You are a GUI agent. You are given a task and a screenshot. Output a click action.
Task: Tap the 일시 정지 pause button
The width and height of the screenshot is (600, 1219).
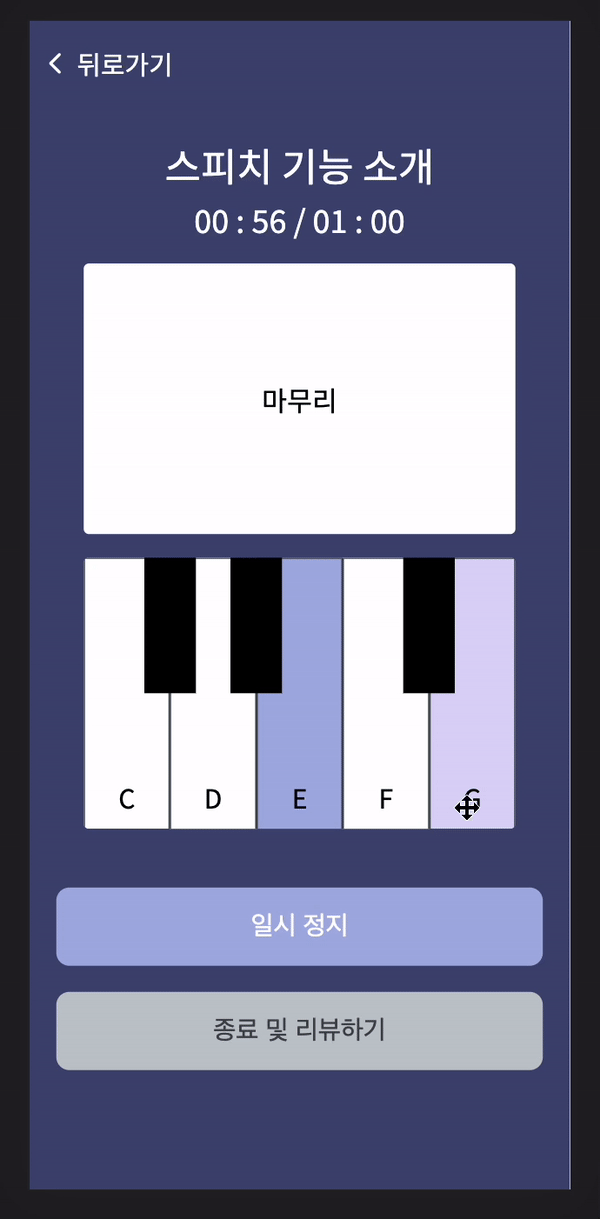pos(299,926)
